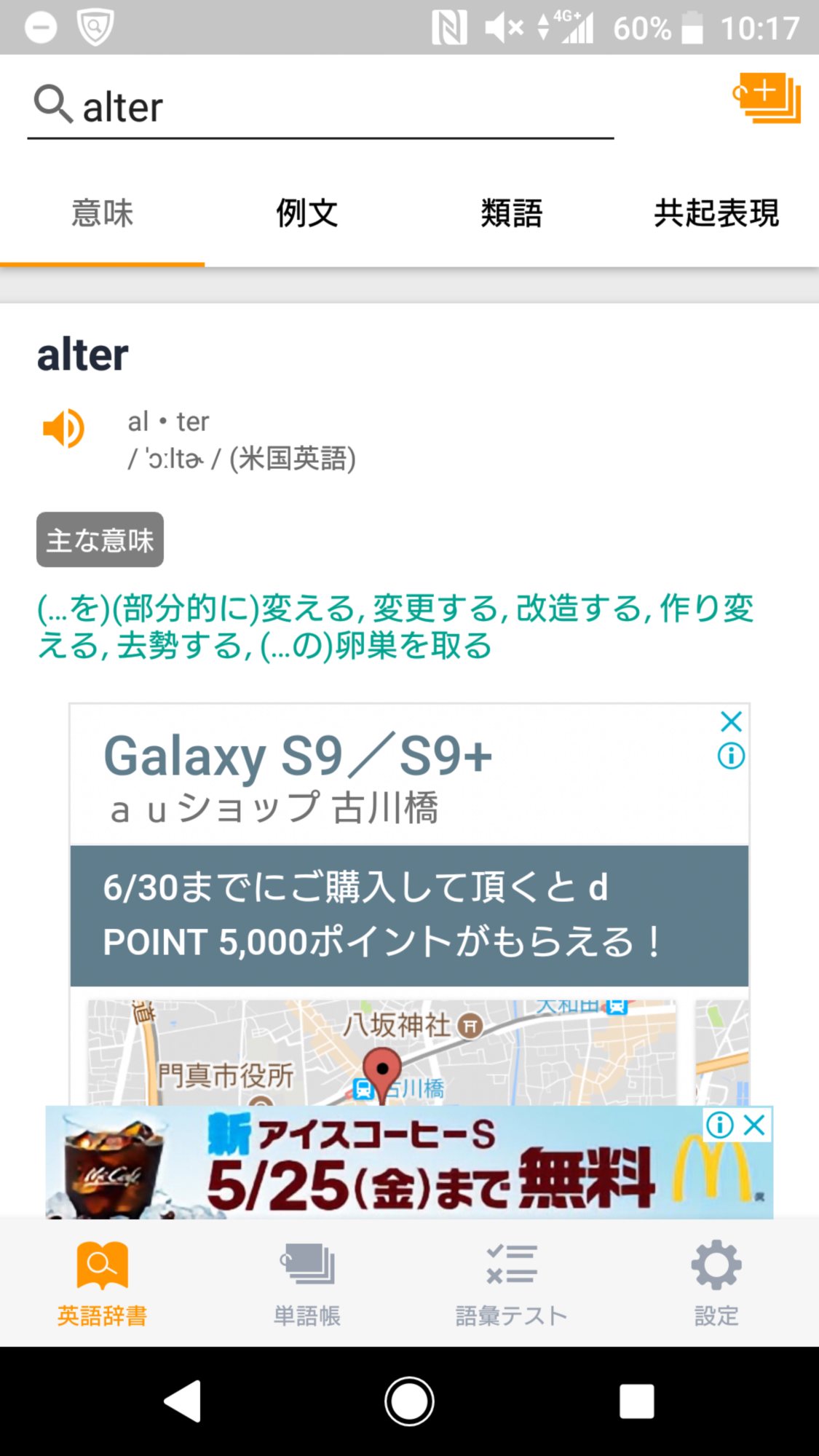Tap the system home button
This screenshot has width=819, height=1456.
[409, 1401]
